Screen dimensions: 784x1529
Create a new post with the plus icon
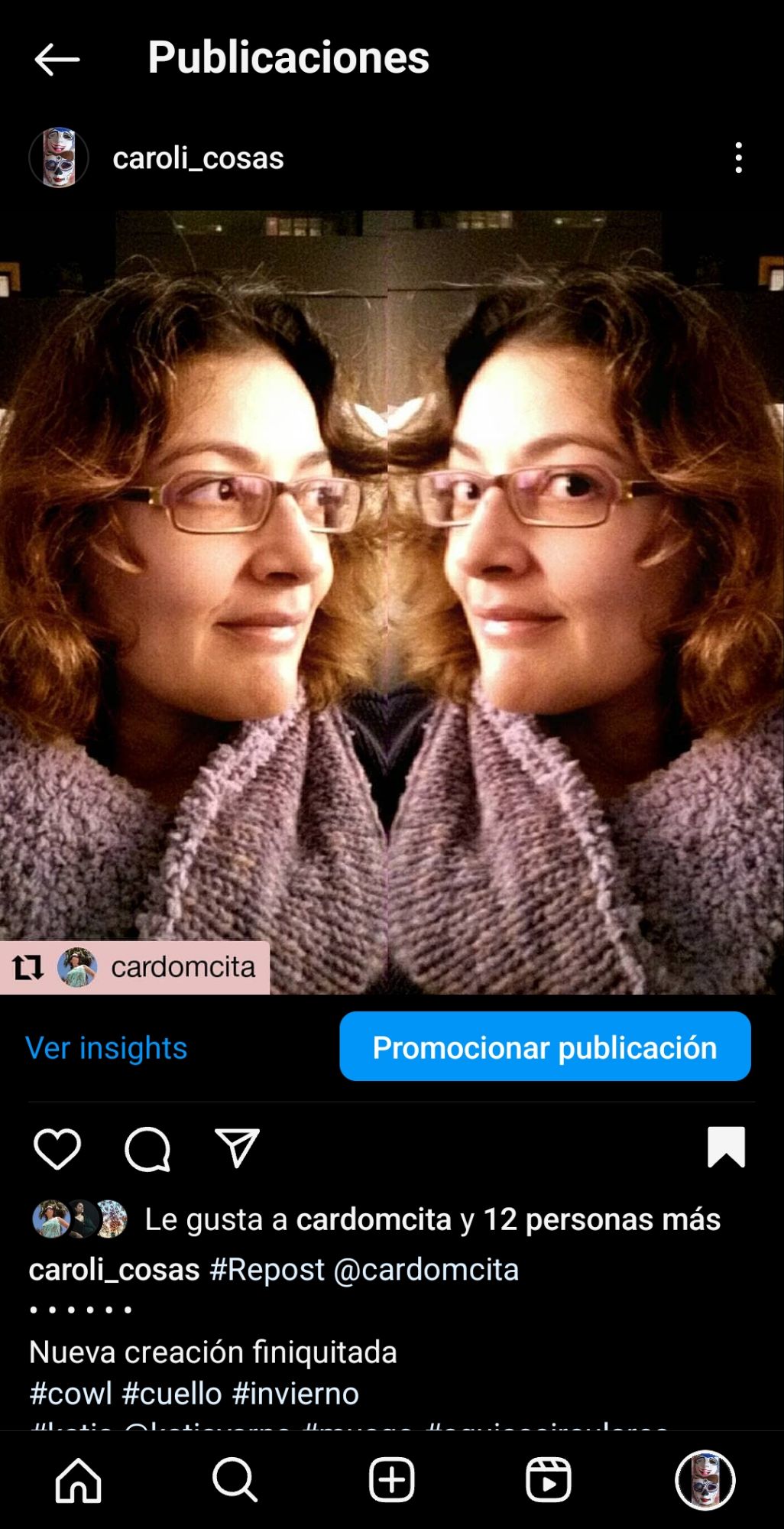coord(392,1479)
